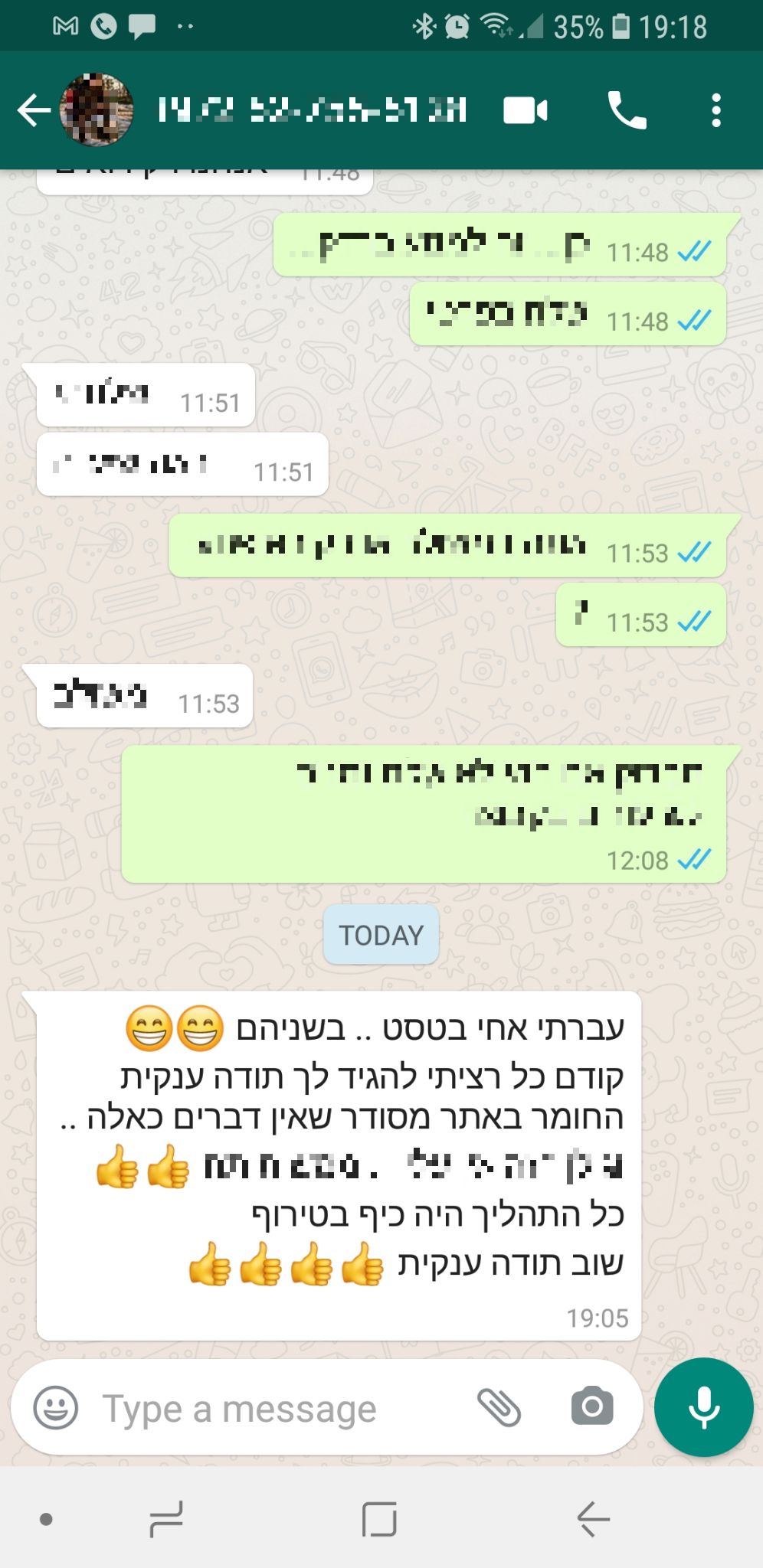
Task: Start a voice call
Action: [x=627, y=110]
